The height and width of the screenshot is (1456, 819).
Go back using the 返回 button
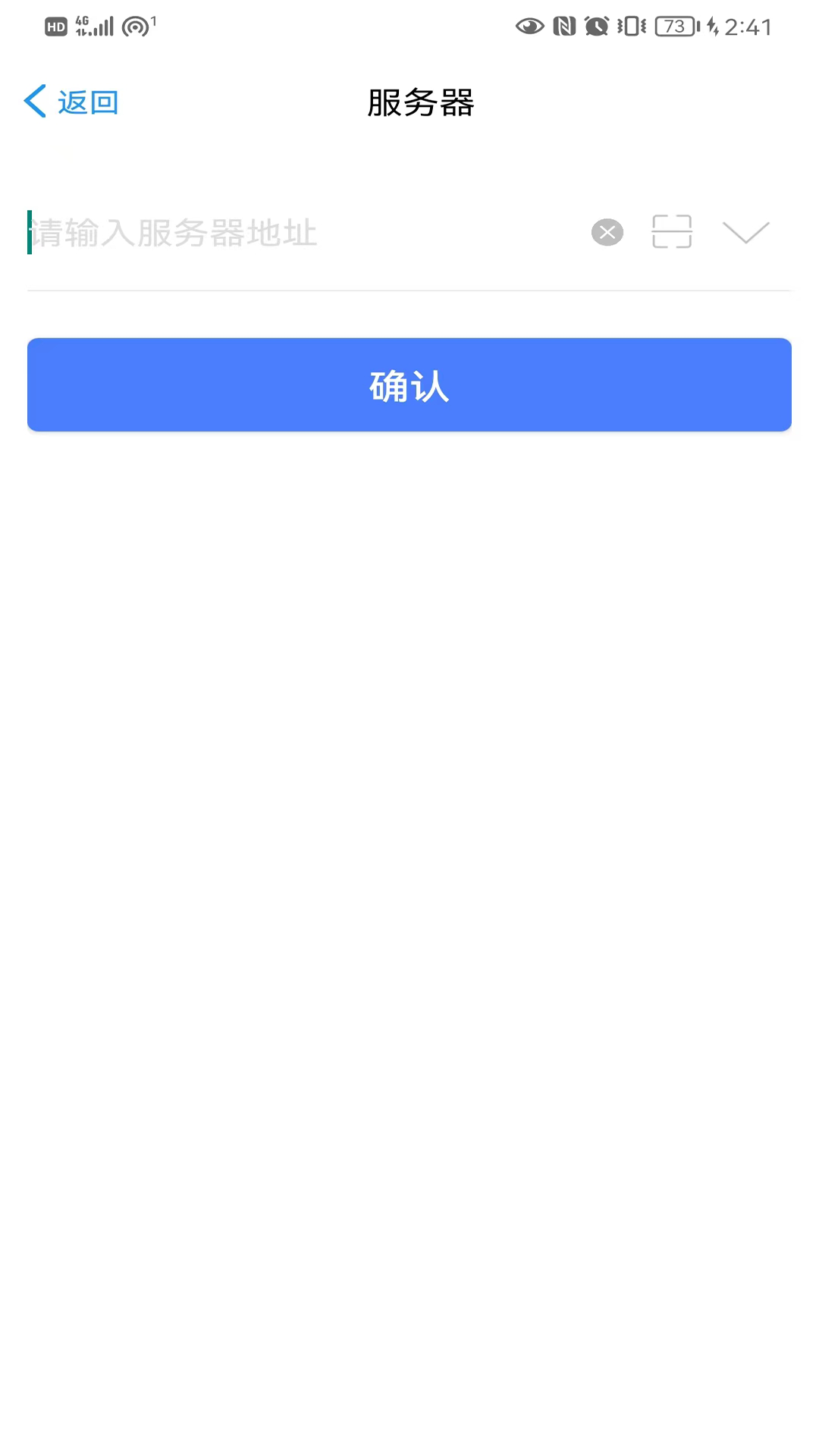pyautogui.click(x=71, y=102)
